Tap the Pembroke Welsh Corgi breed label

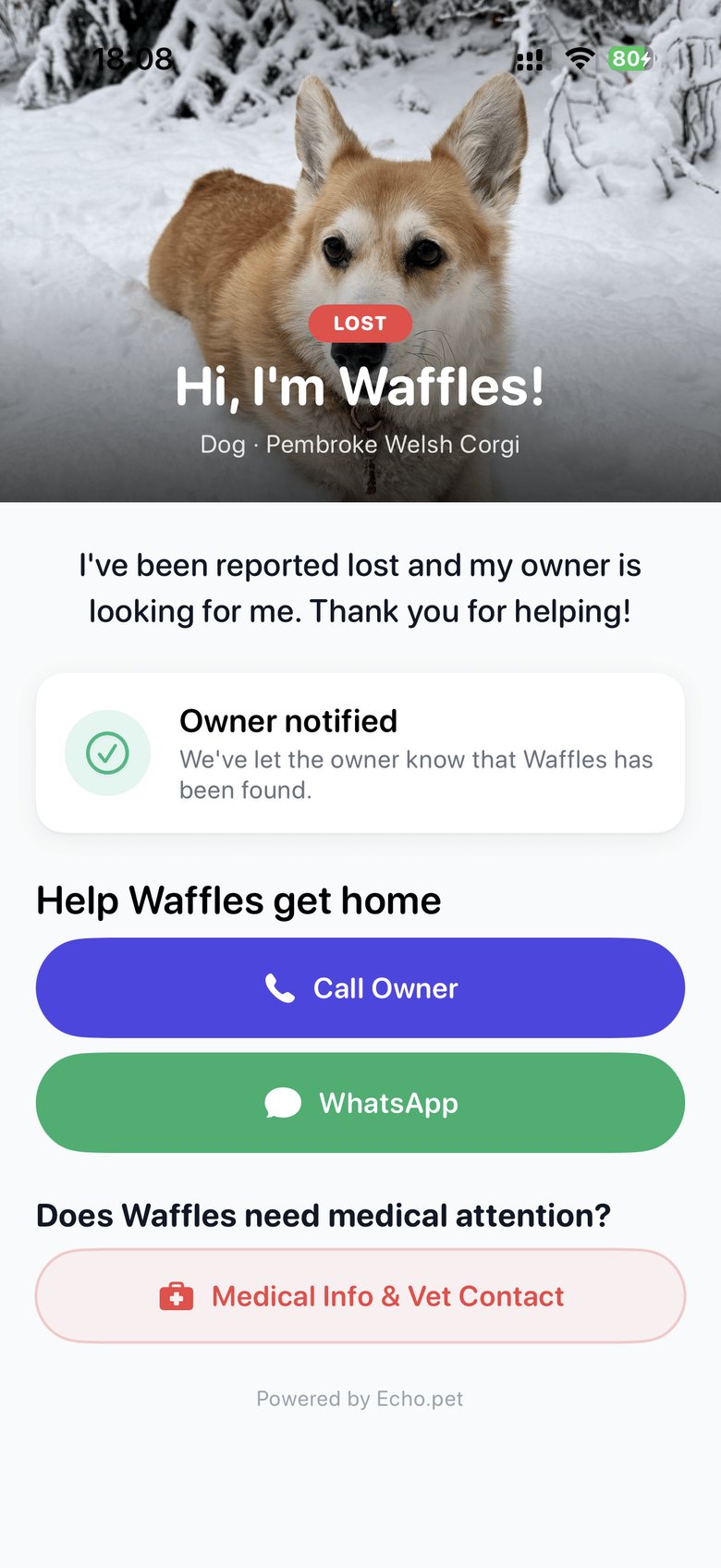click(x=393, y=444)
